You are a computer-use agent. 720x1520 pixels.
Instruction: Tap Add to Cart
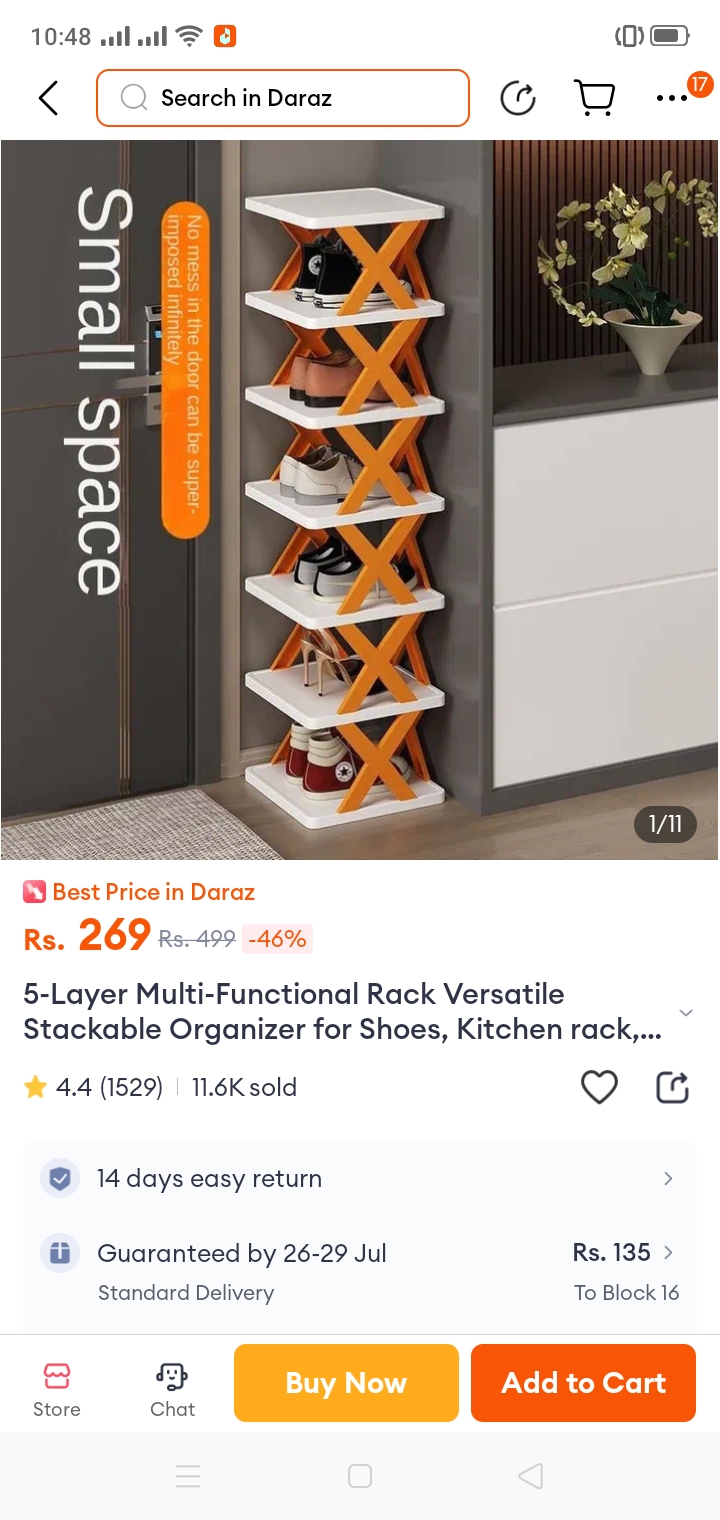(583, 1383)
